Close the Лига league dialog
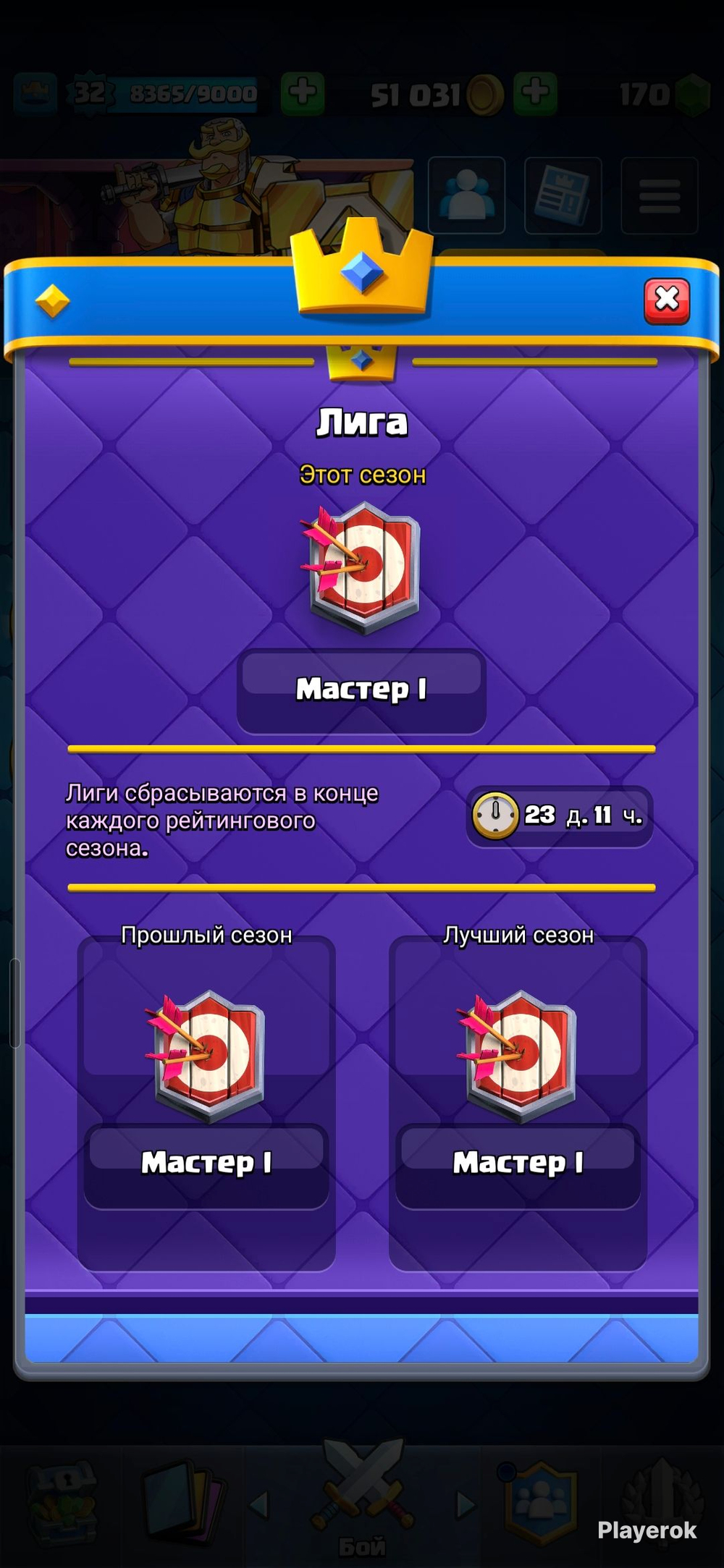This screenshot has width=724, height=1568. 666,300
